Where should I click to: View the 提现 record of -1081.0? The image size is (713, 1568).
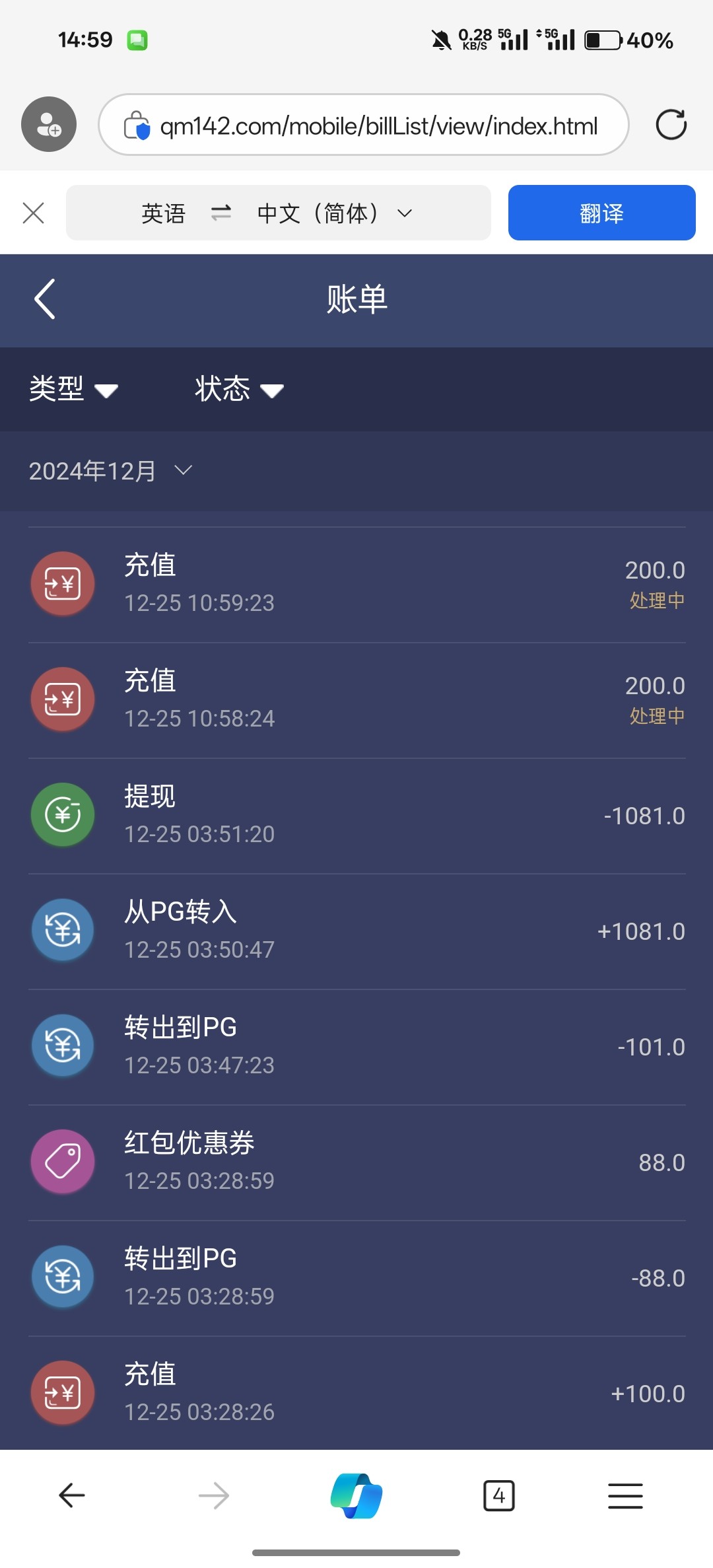point(356,816)
